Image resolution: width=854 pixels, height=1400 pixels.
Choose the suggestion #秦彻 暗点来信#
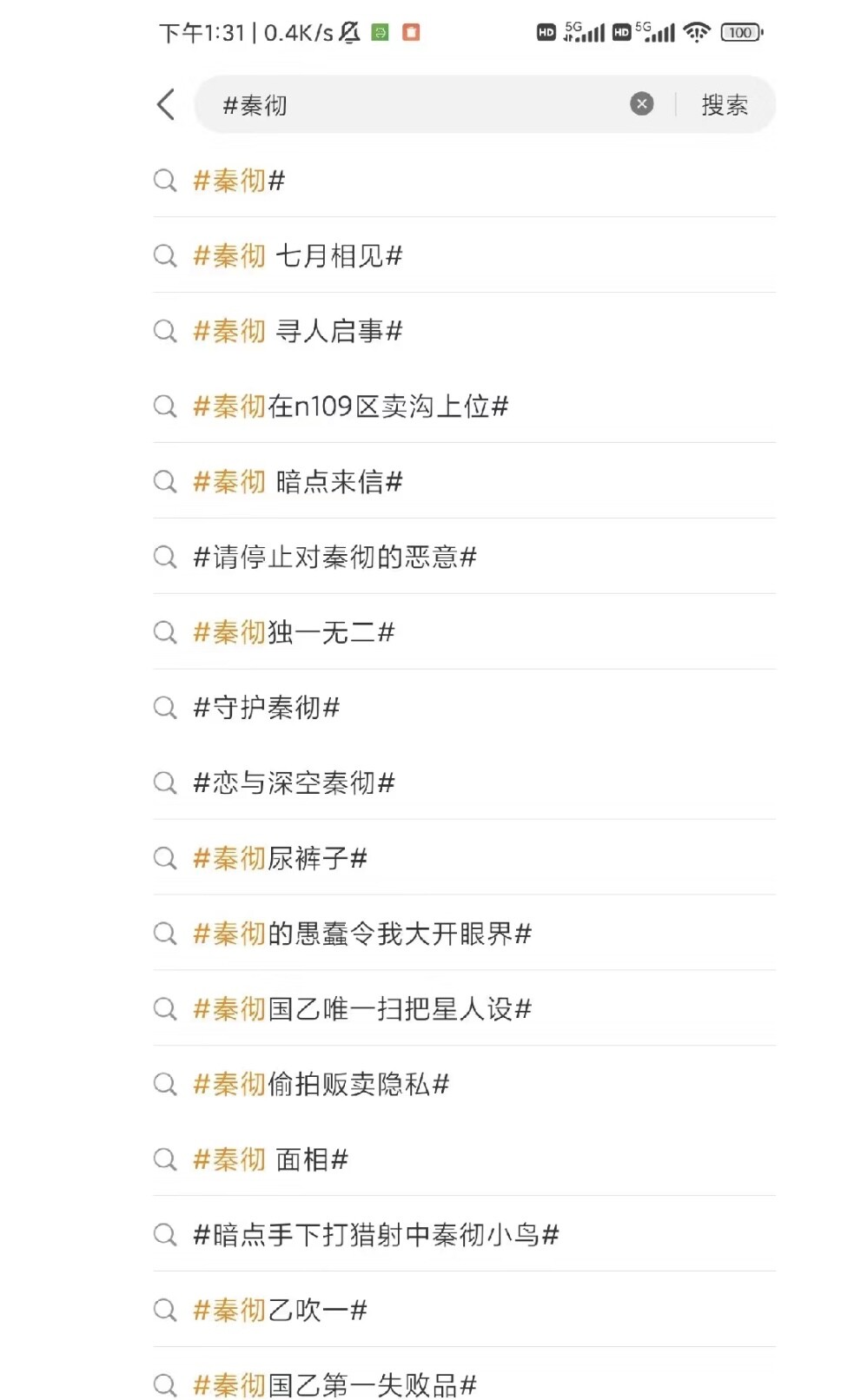pos(464,481)
